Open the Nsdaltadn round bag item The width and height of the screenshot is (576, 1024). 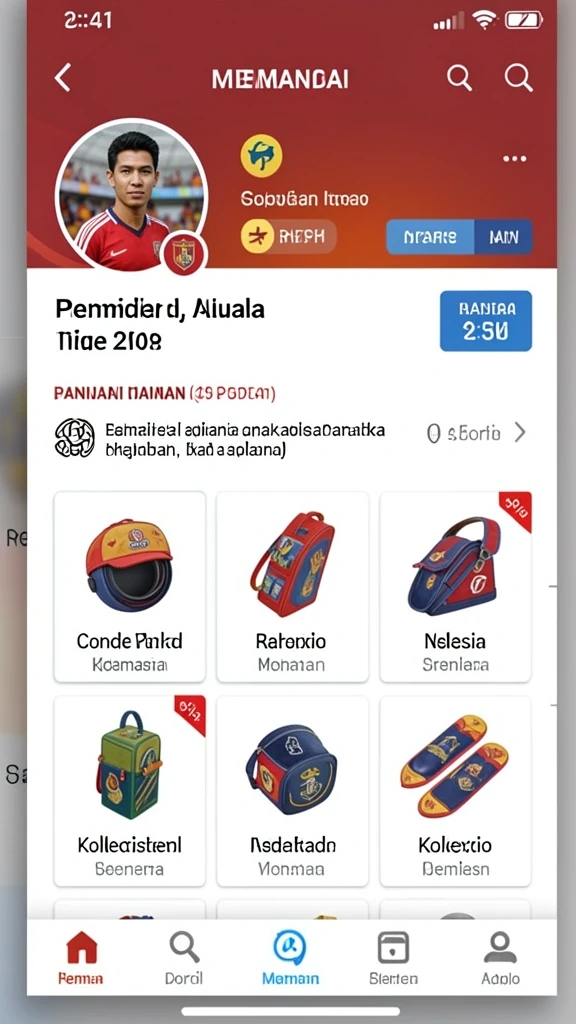pyautogui.click(x=292, y=791)
